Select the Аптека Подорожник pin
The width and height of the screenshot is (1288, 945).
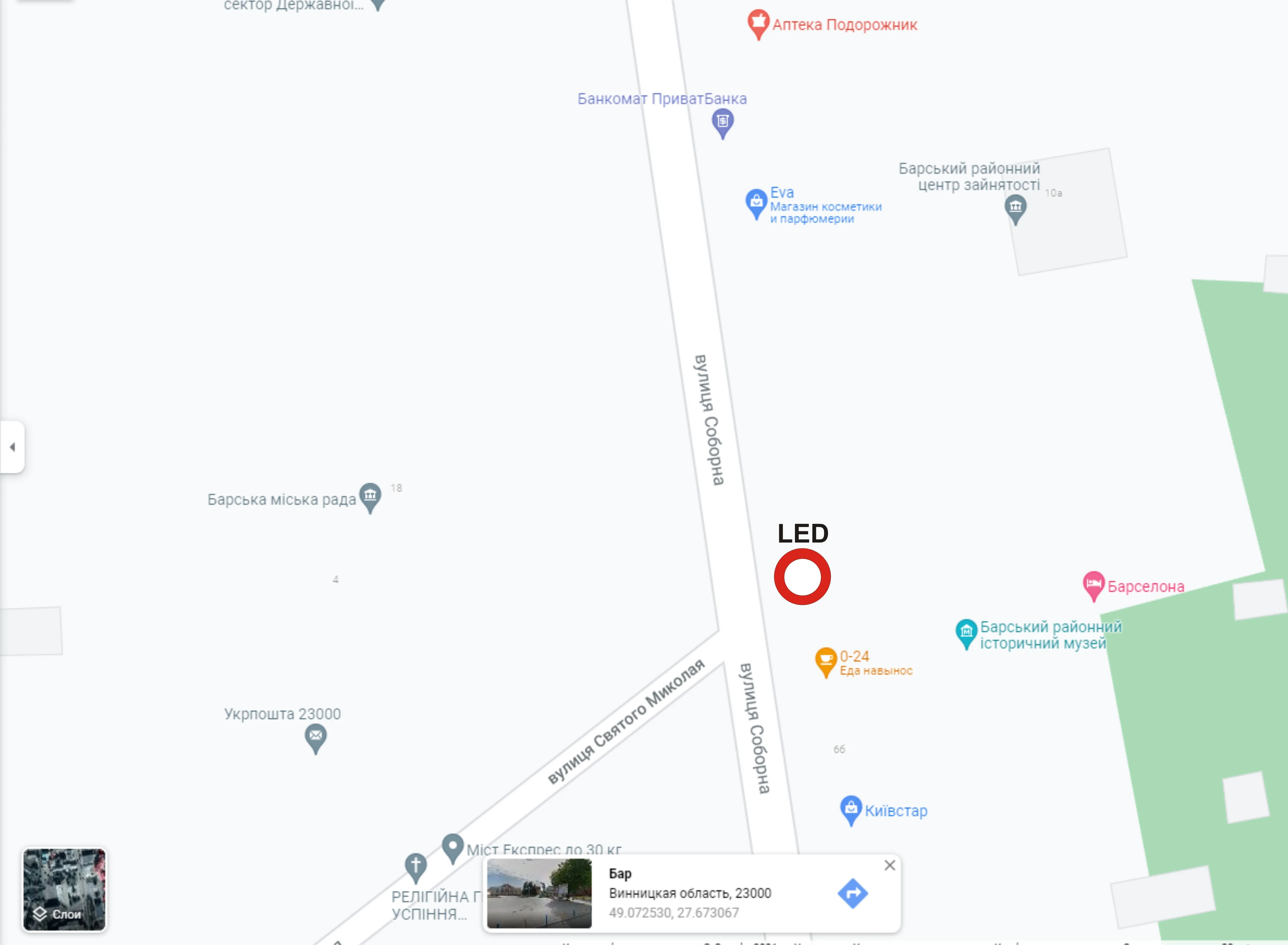(x=758, y=23)
